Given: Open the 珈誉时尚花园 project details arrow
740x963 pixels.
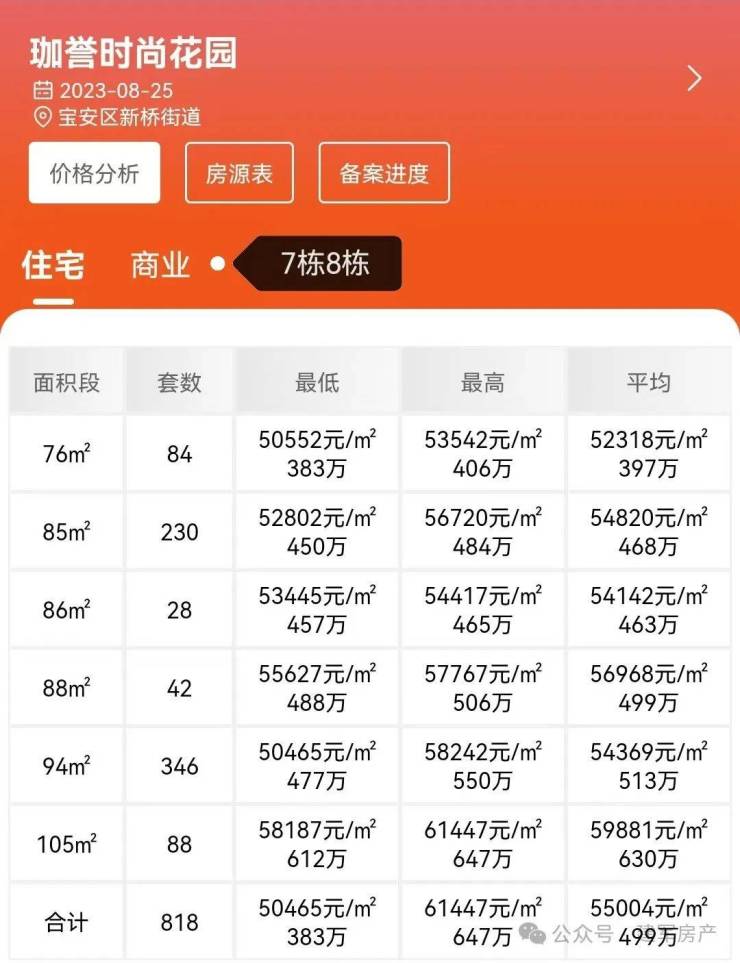Looking at the screenshot, I should click(694, 79).
